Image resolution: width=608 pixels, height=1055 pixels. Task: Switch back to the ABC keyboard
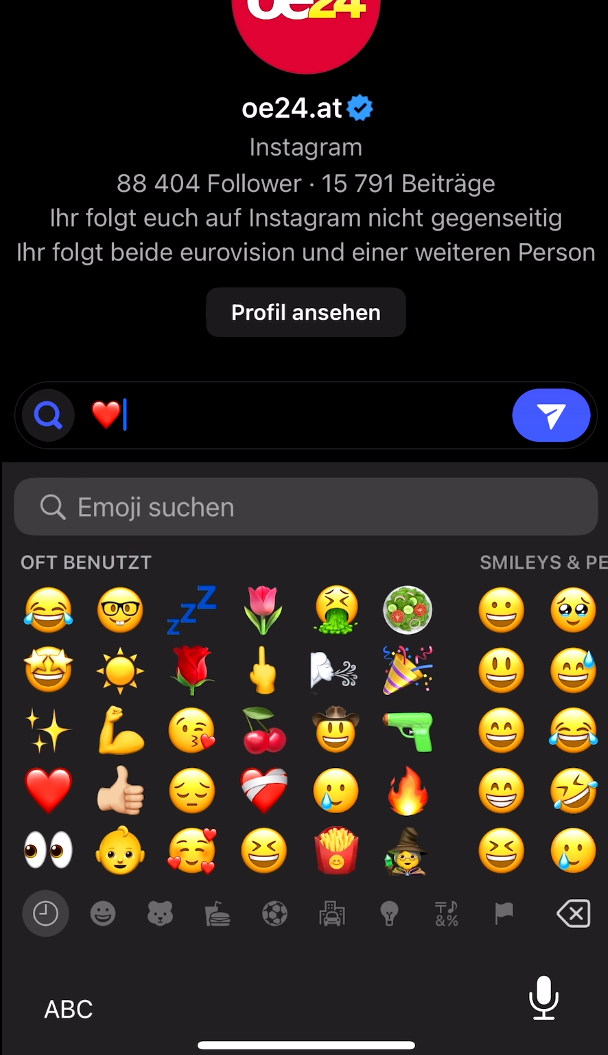(69, 1009)
